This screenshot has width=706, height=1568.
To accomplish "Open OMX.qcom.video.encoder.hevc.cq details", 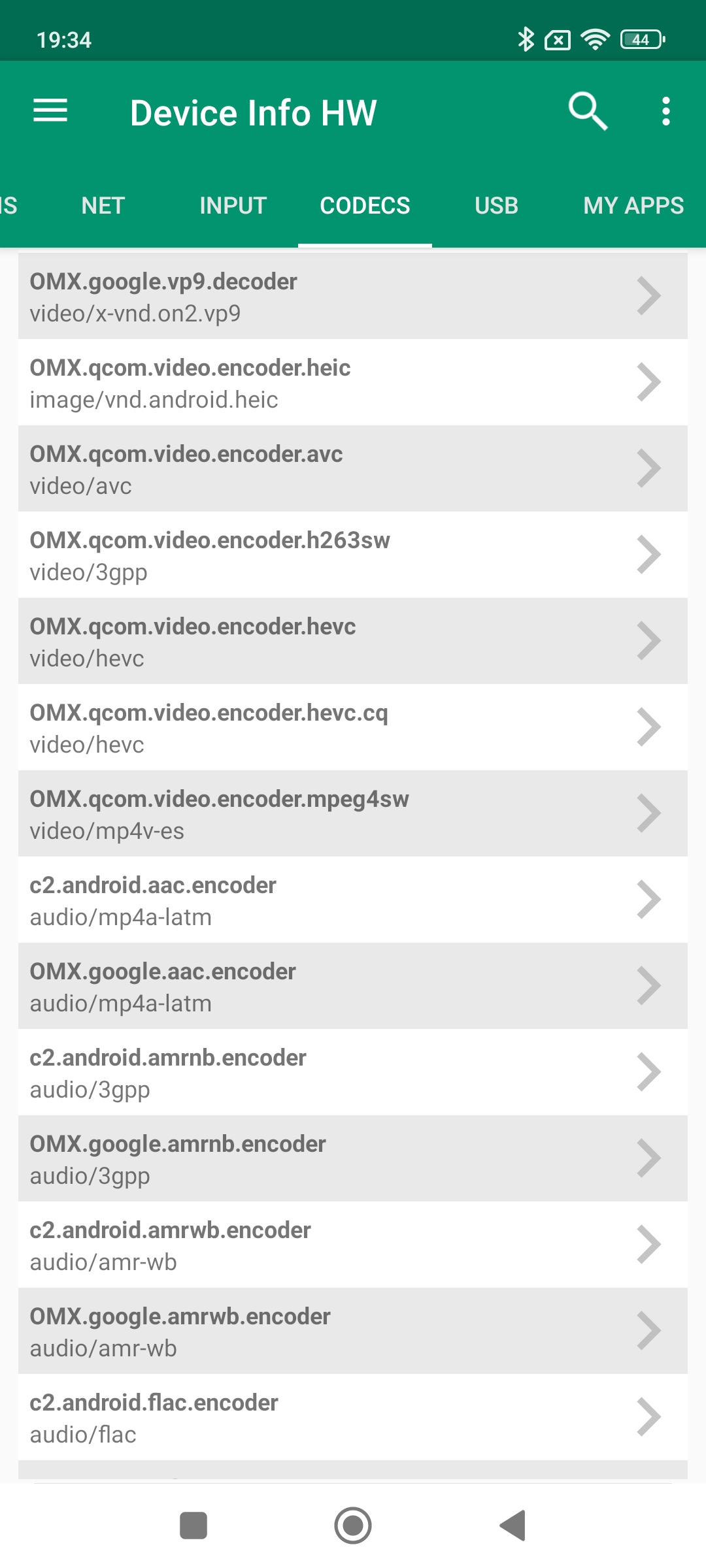I will (x=353, y=728).
